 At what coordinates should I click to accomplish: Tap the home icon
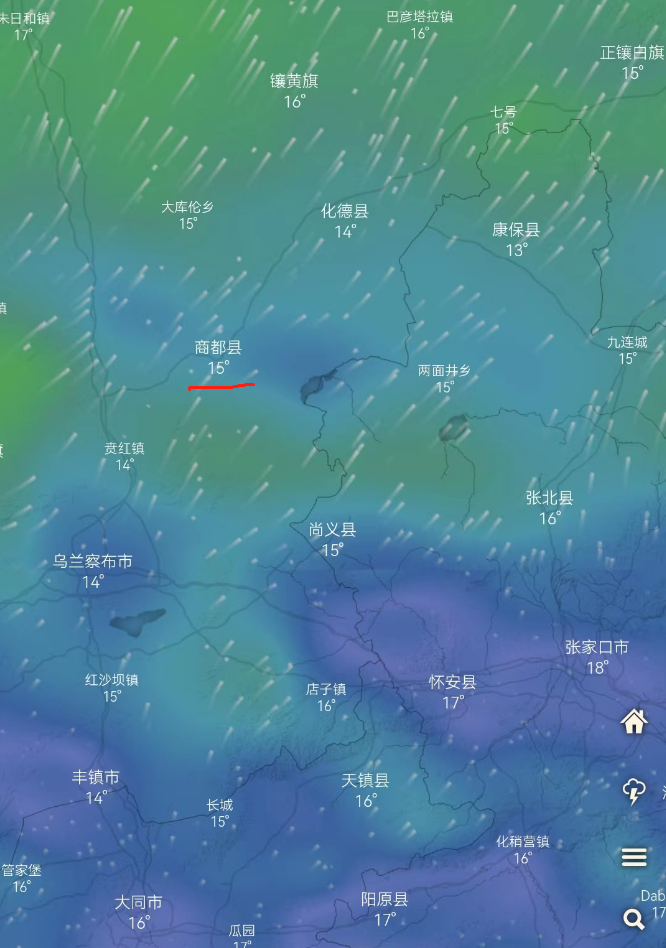pos(634,721)
